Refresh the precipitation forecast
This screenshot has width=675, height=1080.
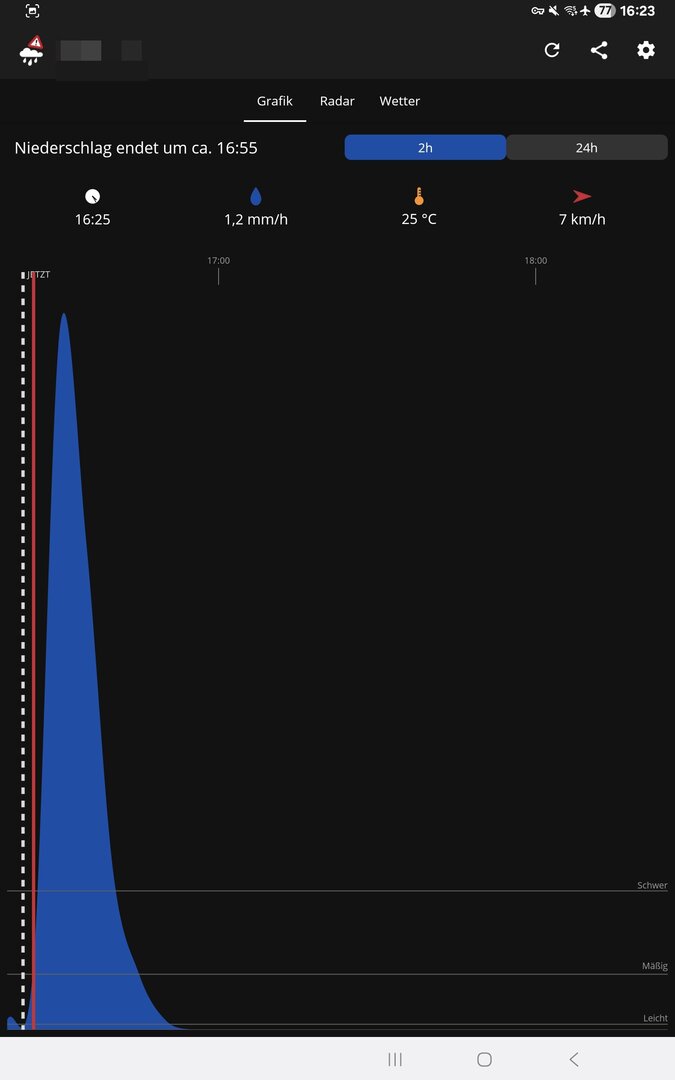tap(552, 50)
